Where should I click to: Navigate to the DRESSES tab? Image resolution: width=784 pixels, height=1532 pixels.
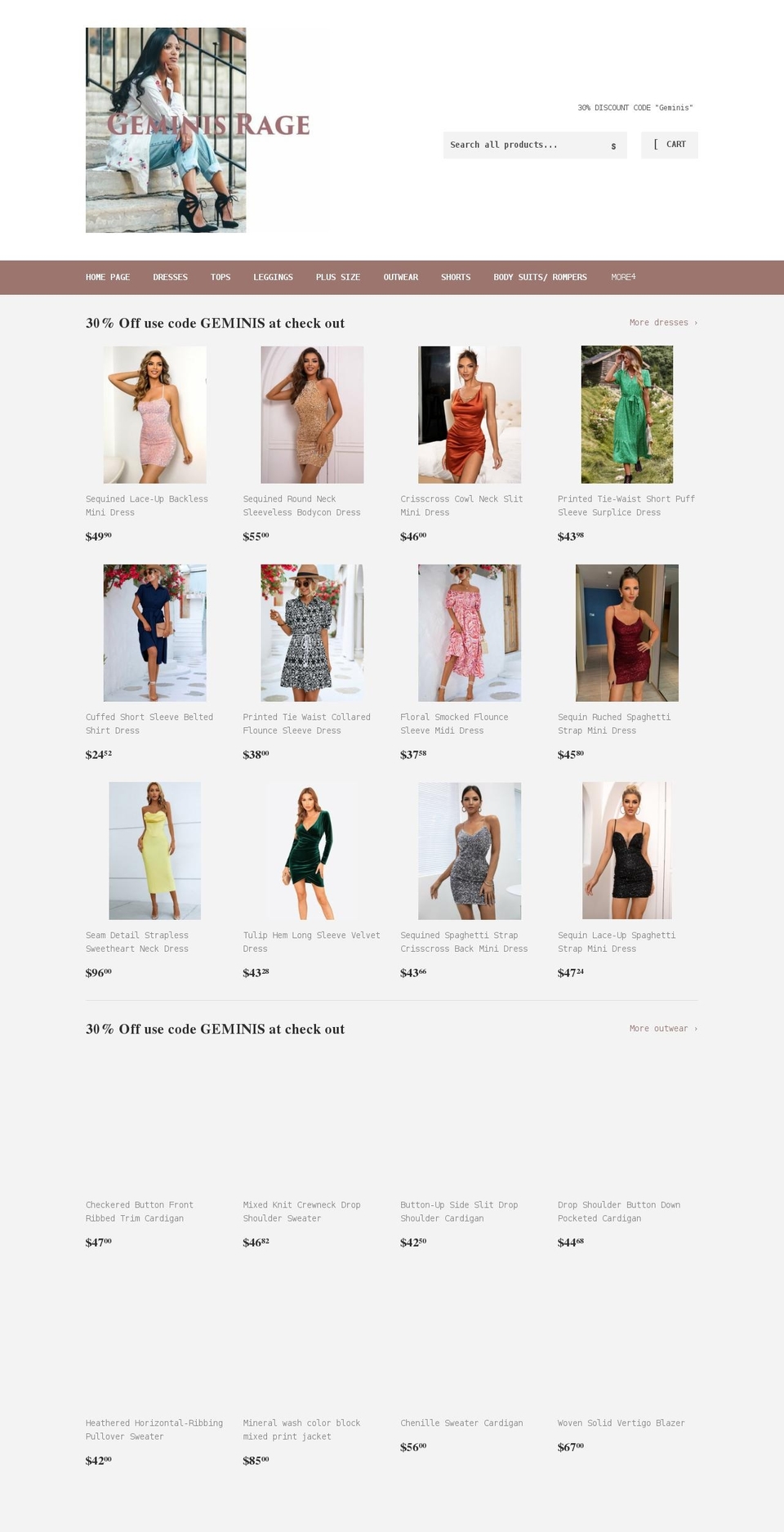[169, 277]
